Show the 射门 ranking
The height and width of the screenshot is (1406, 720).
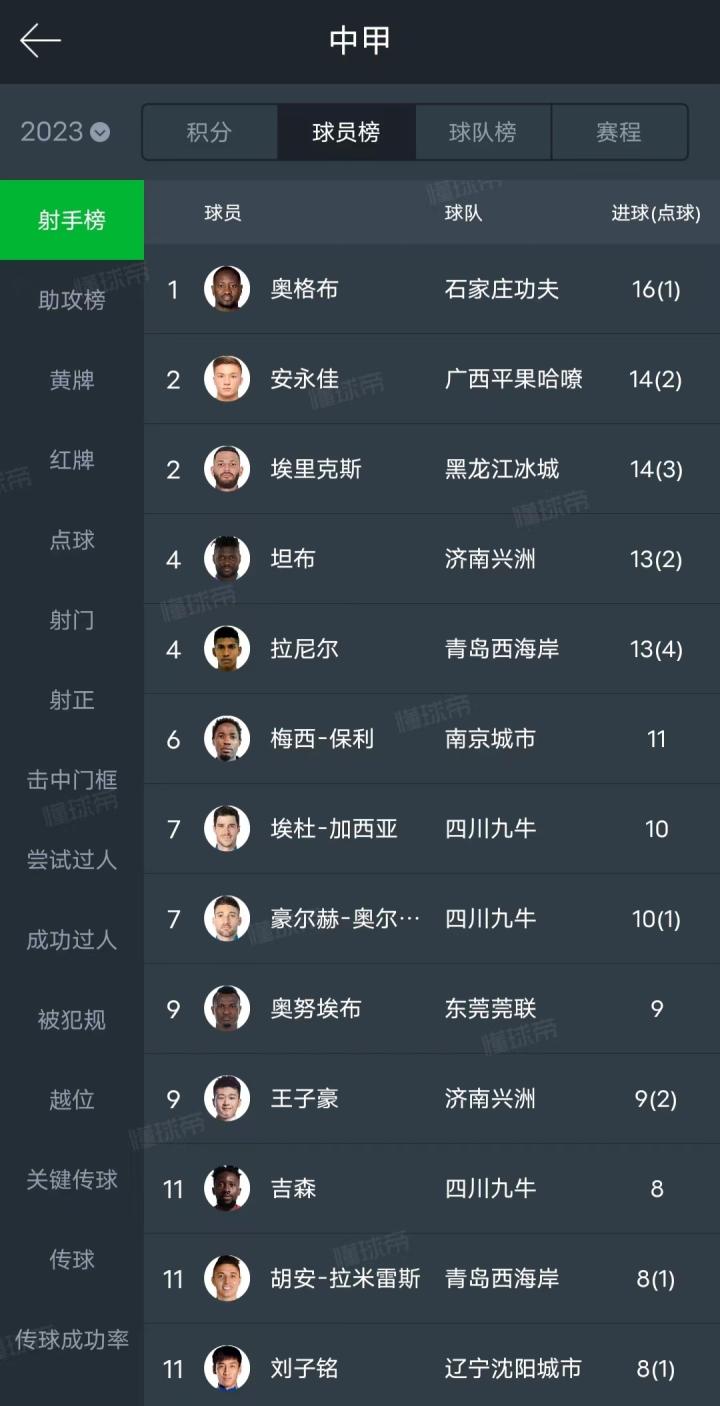[72, 620]
